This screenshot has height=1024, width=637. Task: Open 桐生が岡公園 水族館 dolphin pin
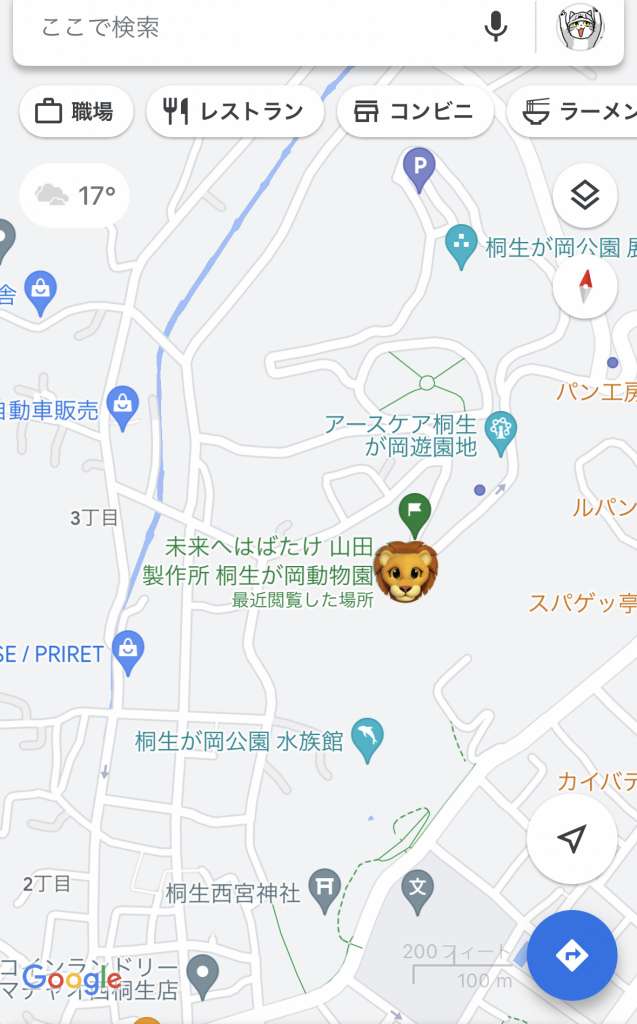click(367, 740)
